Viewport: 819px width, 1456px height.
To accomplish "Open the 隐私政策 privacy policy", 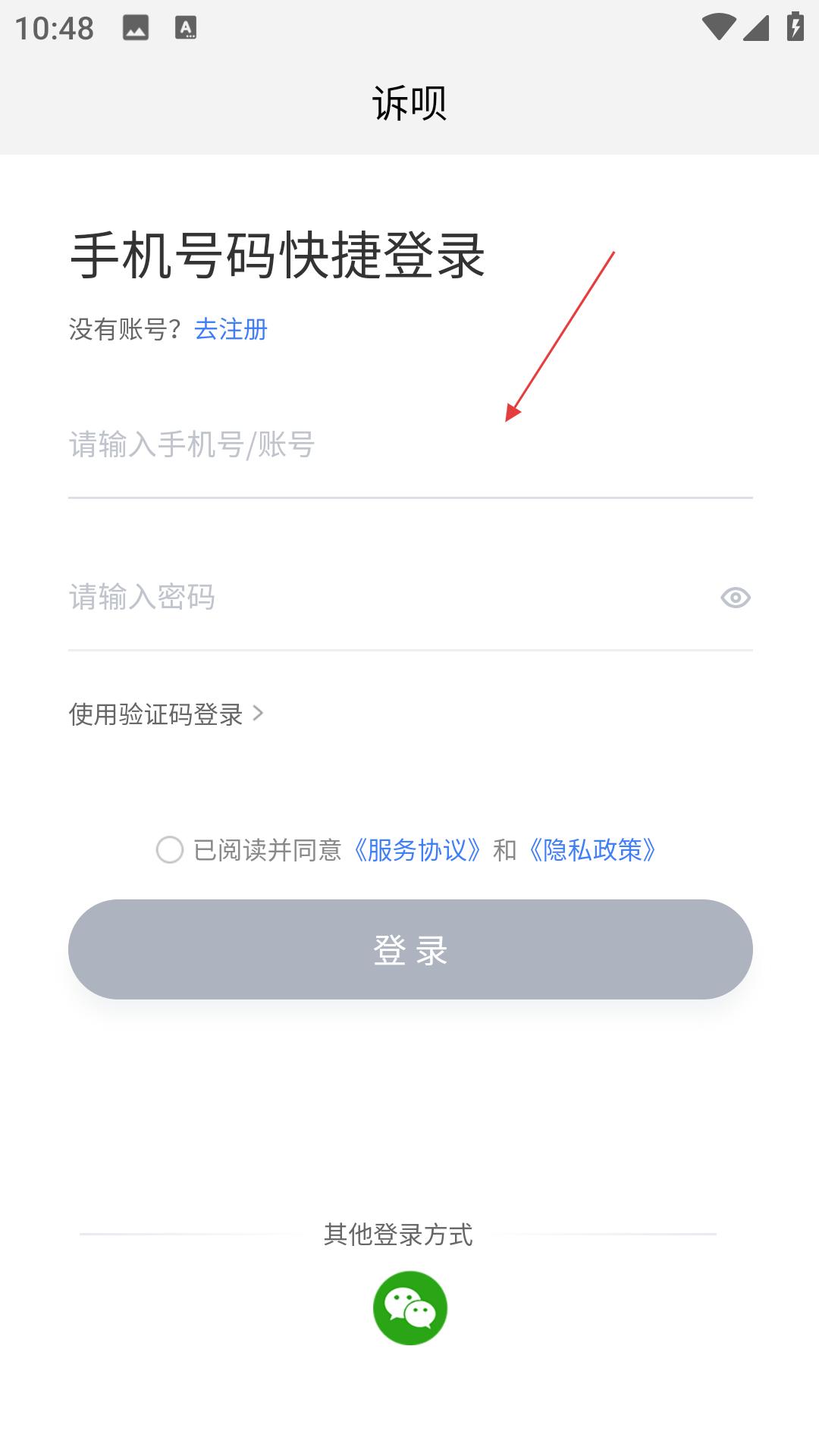I will [x=592, y=850].
